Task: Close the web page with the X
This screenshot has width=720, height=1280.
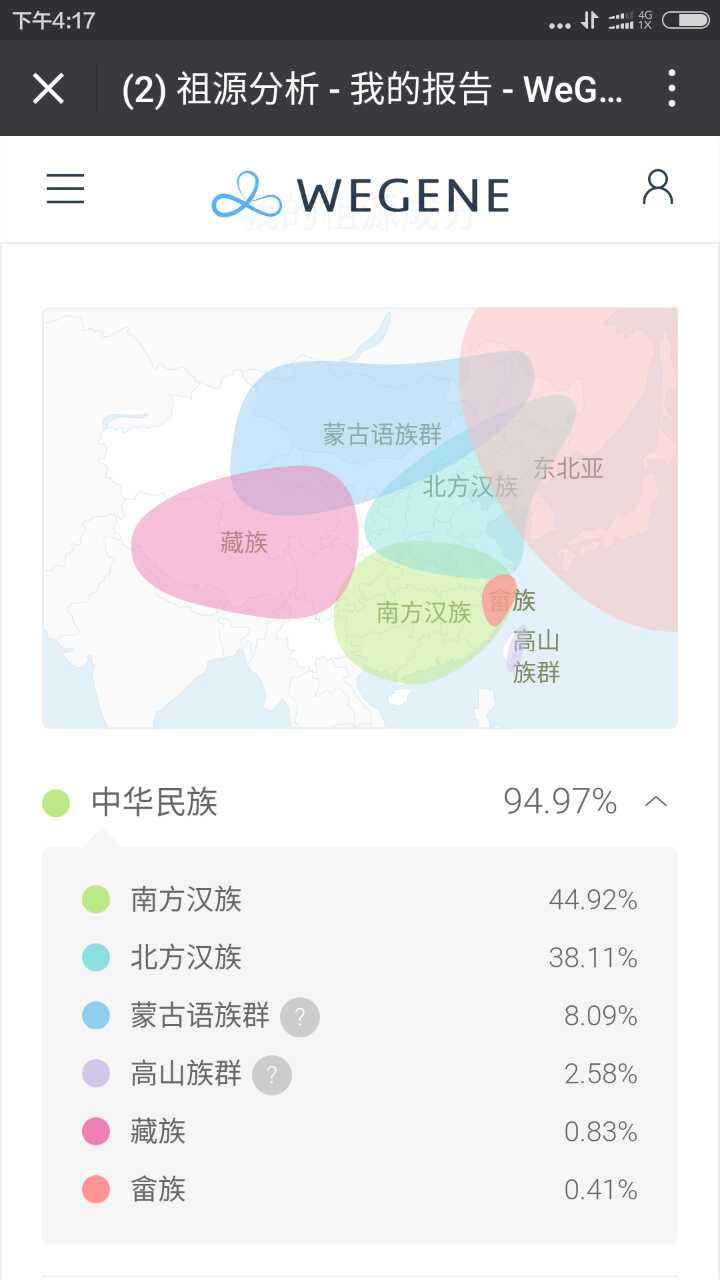Action: [x=48, y=89]
